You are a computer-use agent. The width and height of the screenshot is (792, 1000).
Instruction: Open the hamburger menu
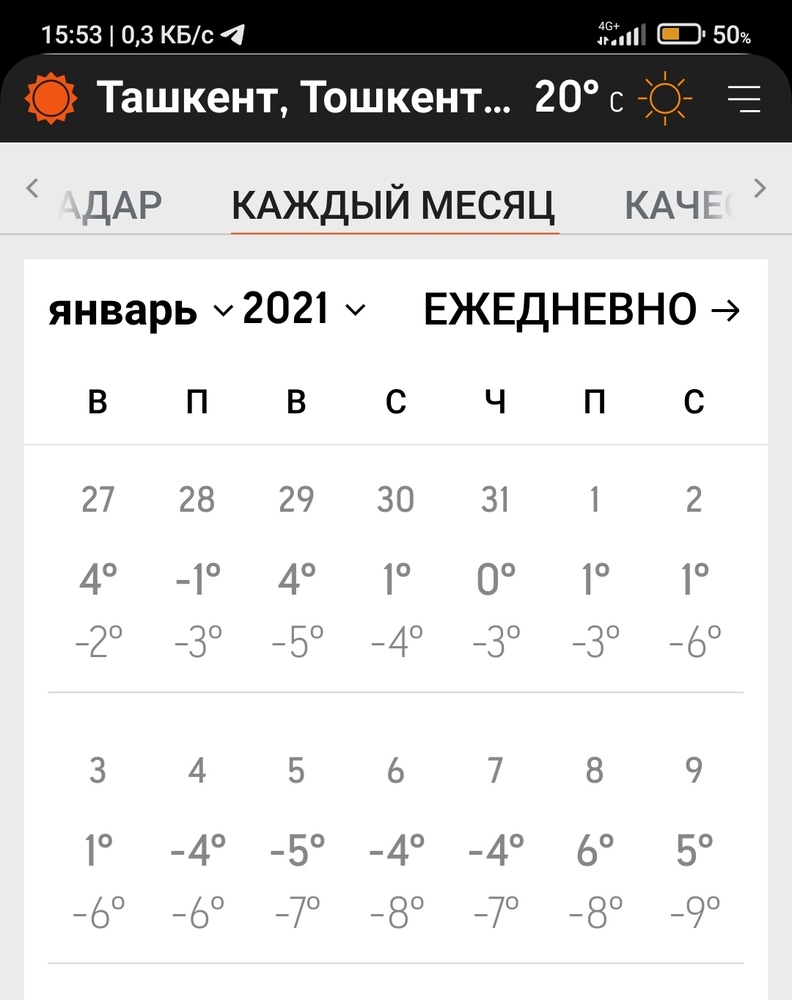tap(744, 98)
